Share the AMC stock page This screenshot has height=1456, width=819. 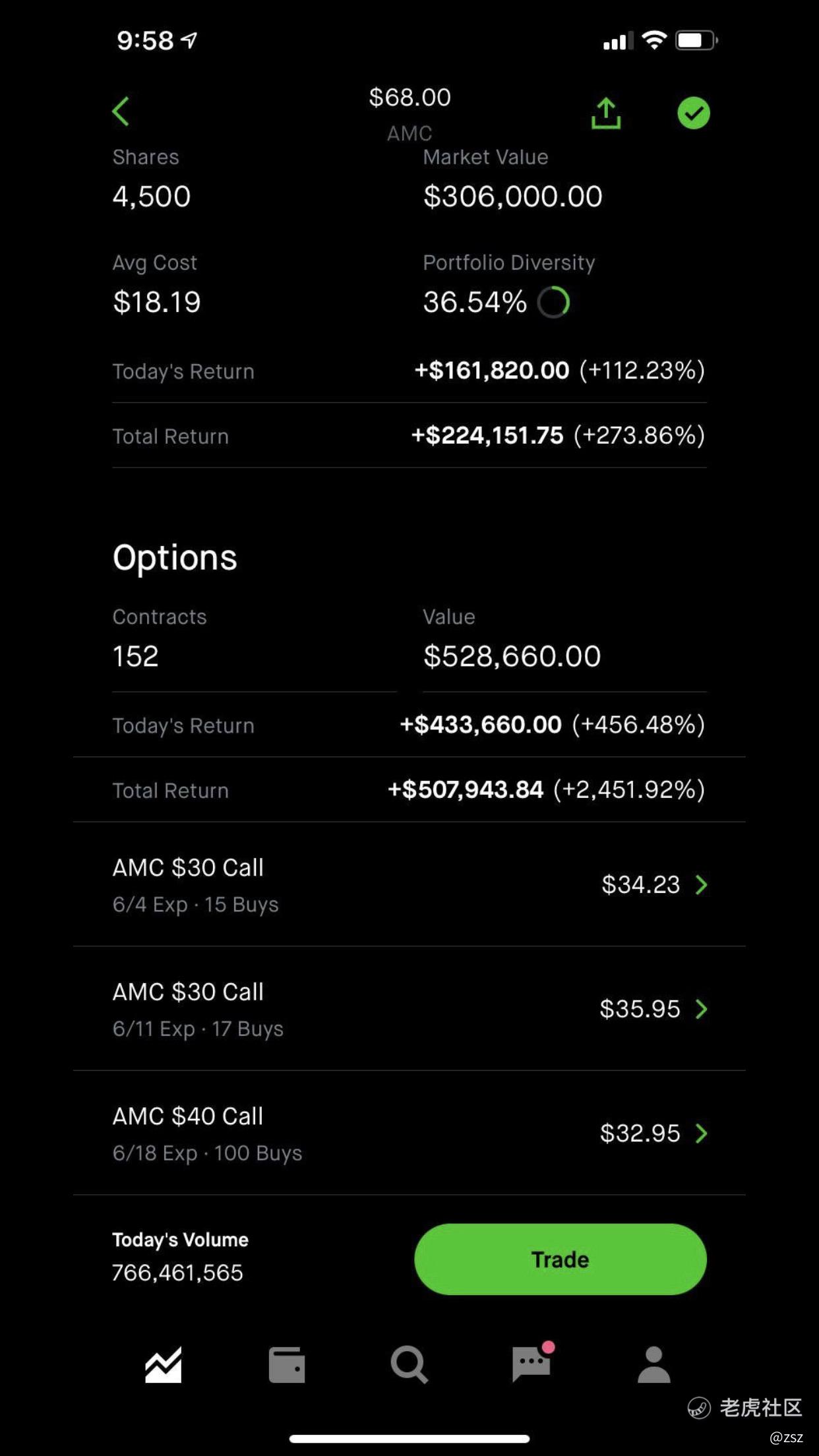(x=606, y=113)
